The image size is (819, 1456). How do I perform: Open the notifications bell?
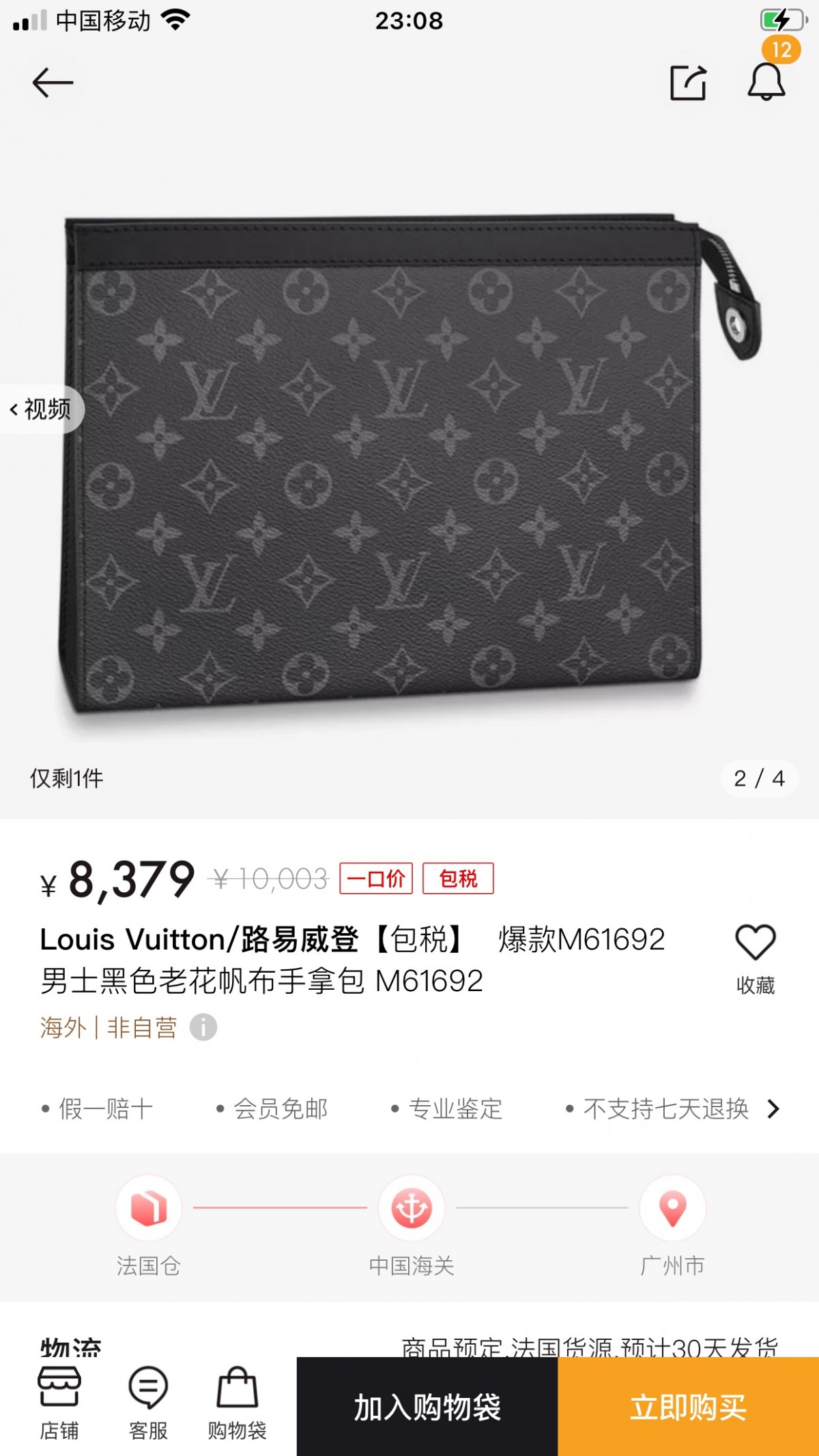(766, 82)
